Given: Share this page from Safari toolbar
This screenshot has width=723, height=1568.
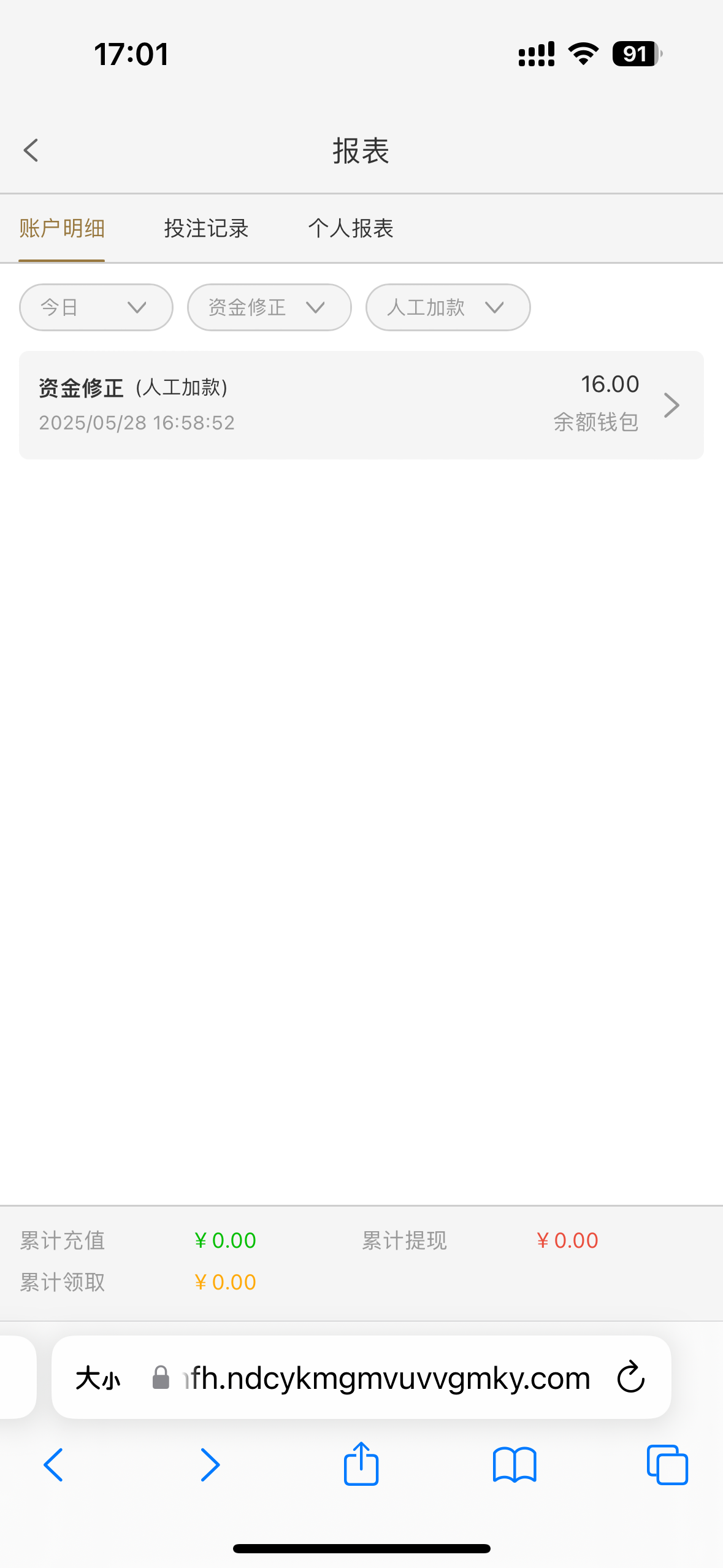Looking at the screenshot, I should tap(361, 1464).
